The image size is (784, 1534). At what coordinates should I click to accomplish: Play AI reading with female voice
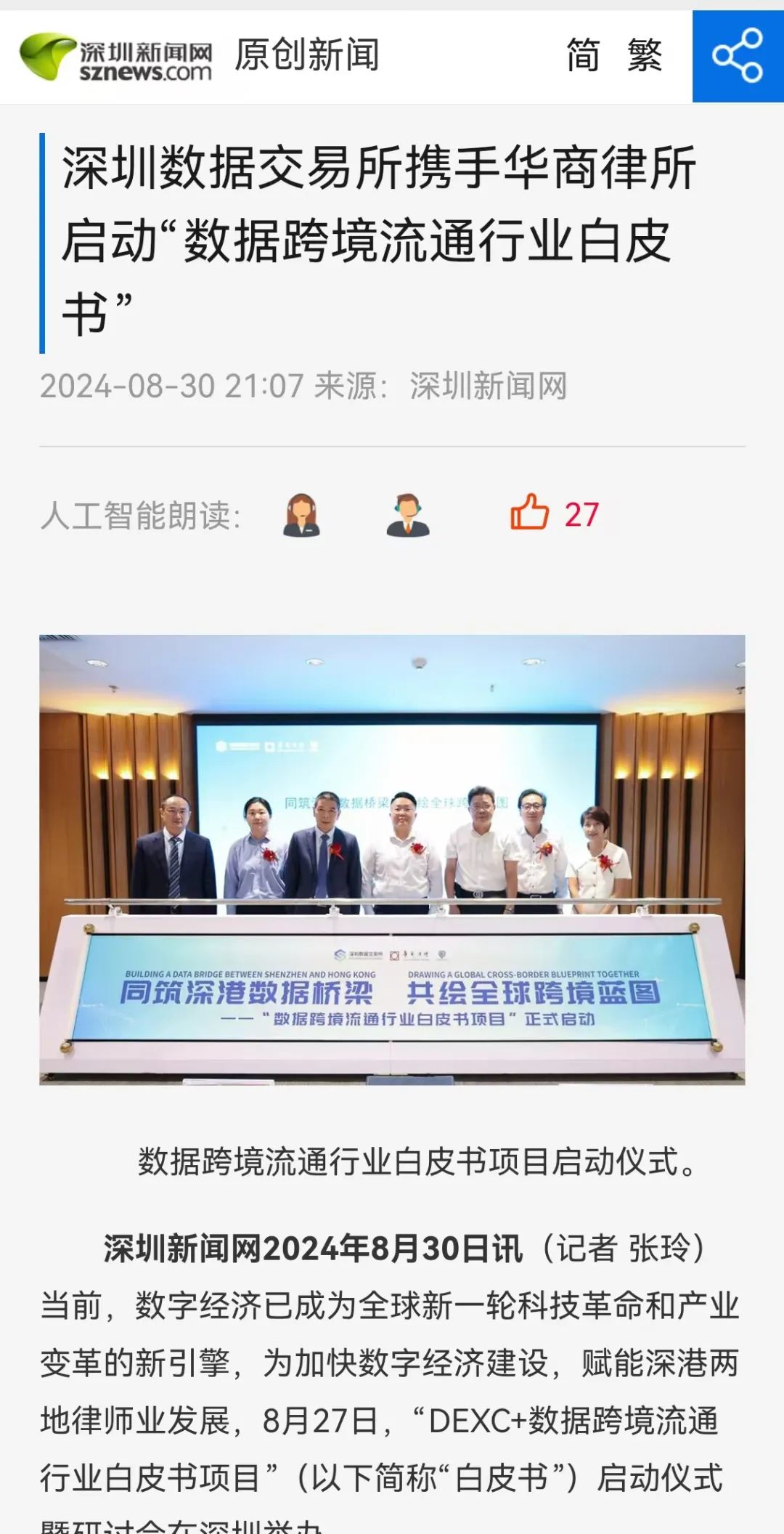[301, 515]
